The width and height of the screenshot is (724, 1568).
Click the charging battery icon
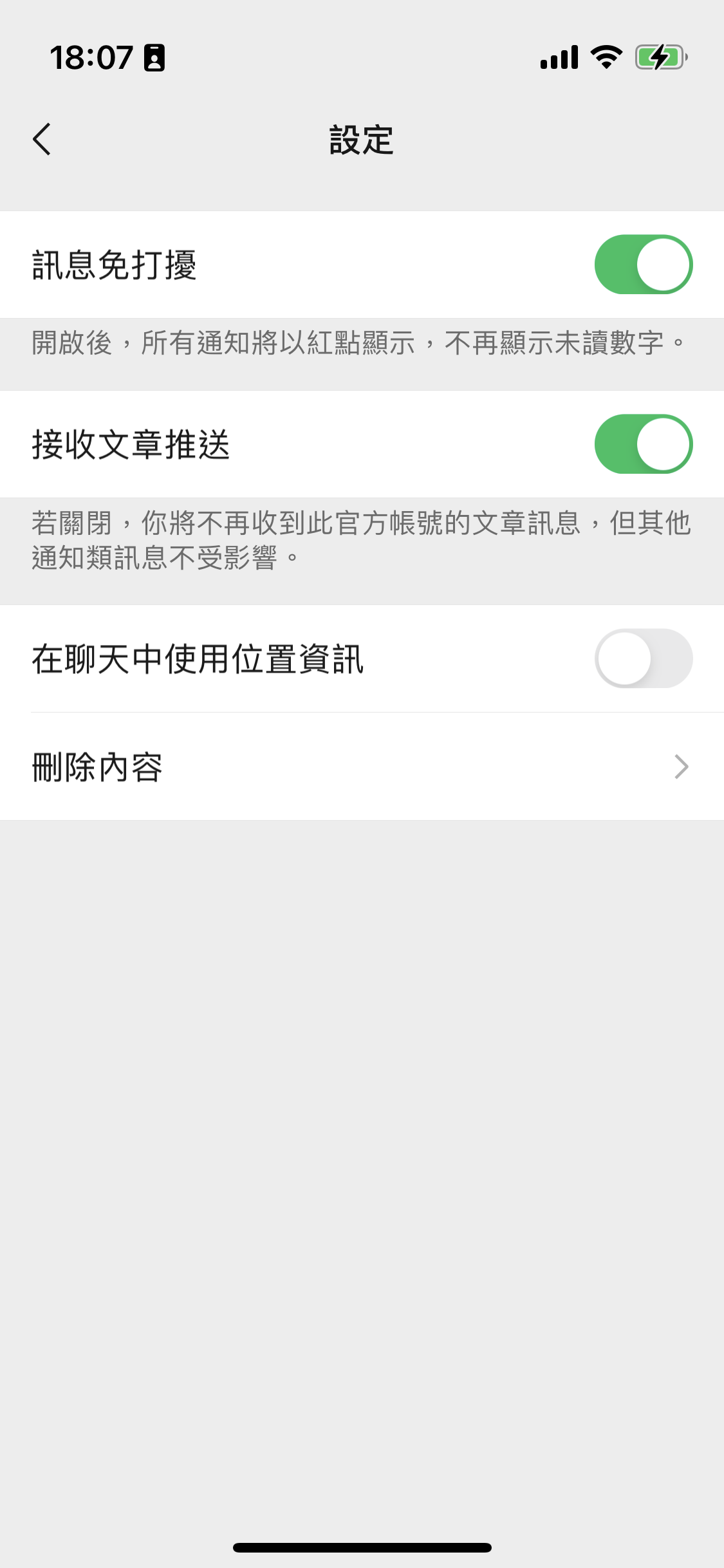pos(658,58)
